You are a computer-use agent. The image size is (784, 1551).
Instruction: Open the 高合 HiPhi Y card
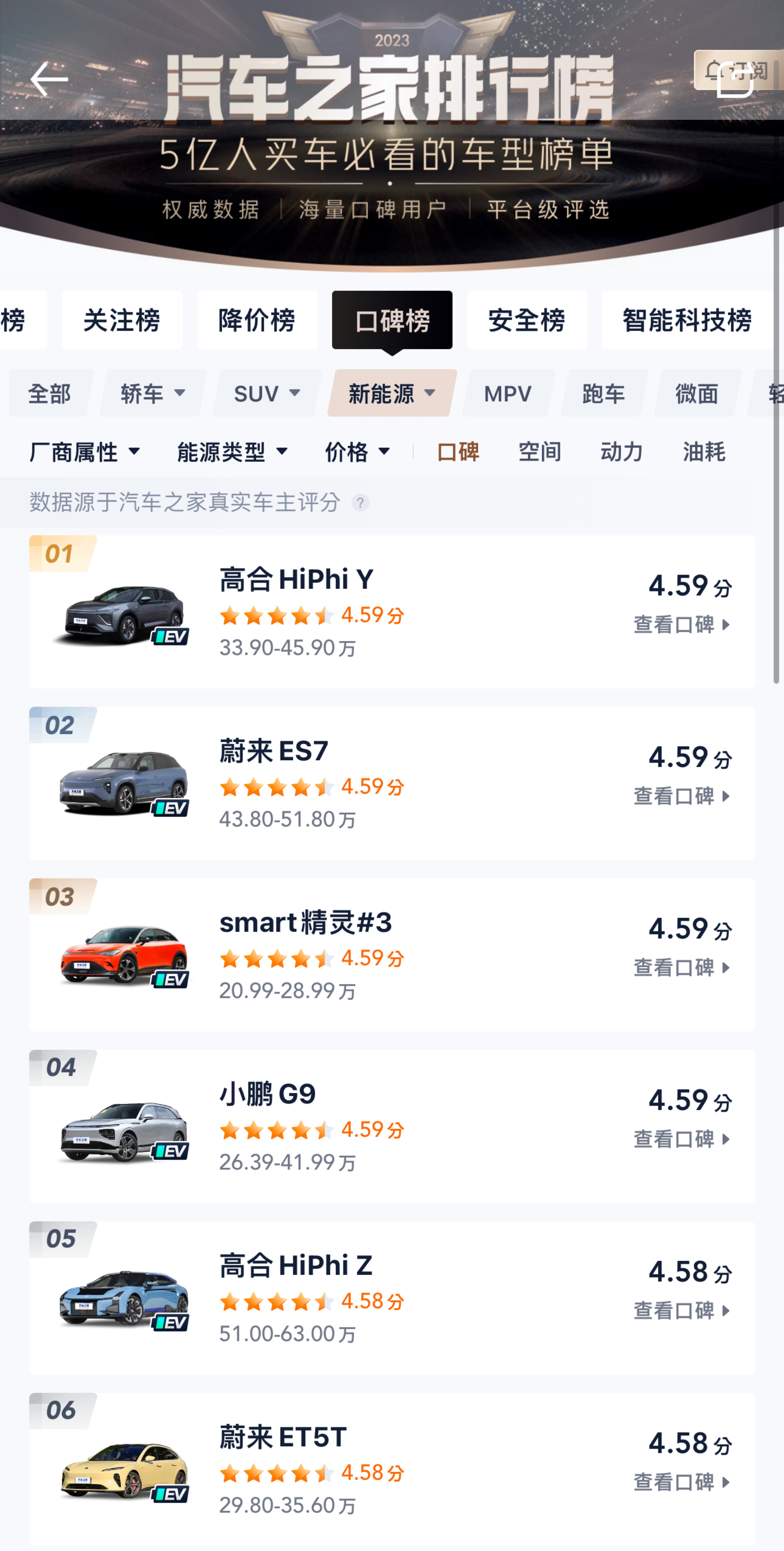click(x=391, y=611)
